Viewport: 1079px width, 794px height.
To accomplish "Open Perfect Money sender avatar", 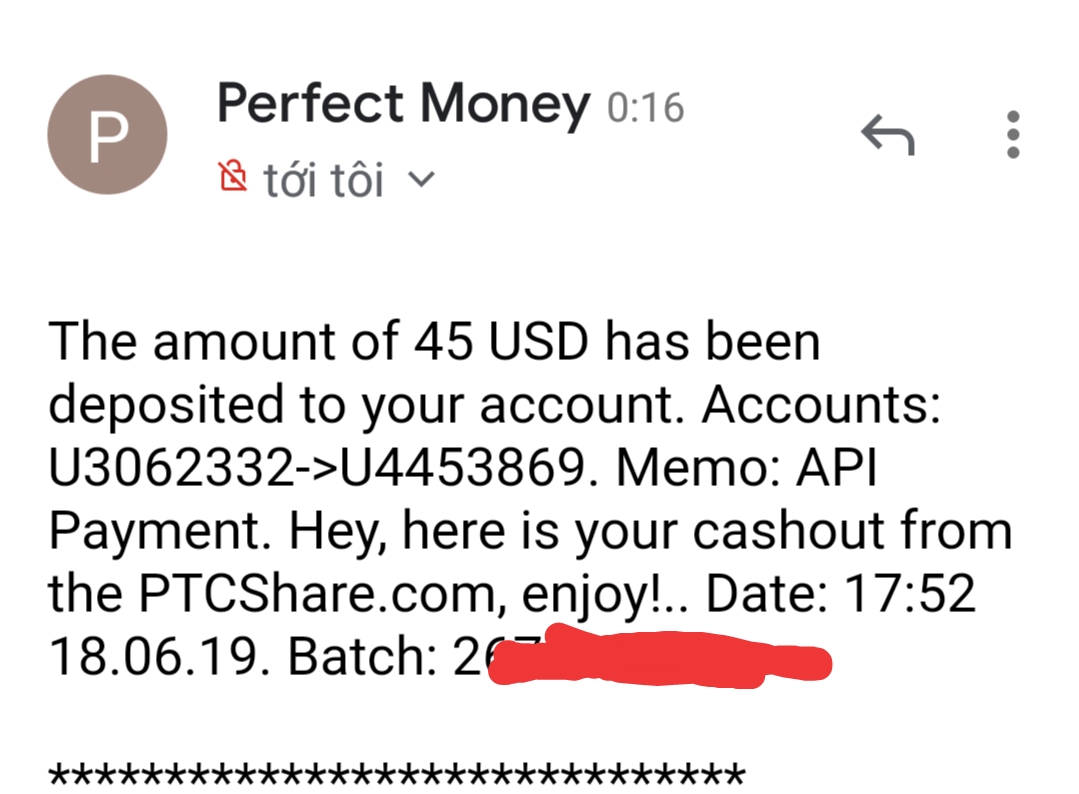I will click(107, 135).
